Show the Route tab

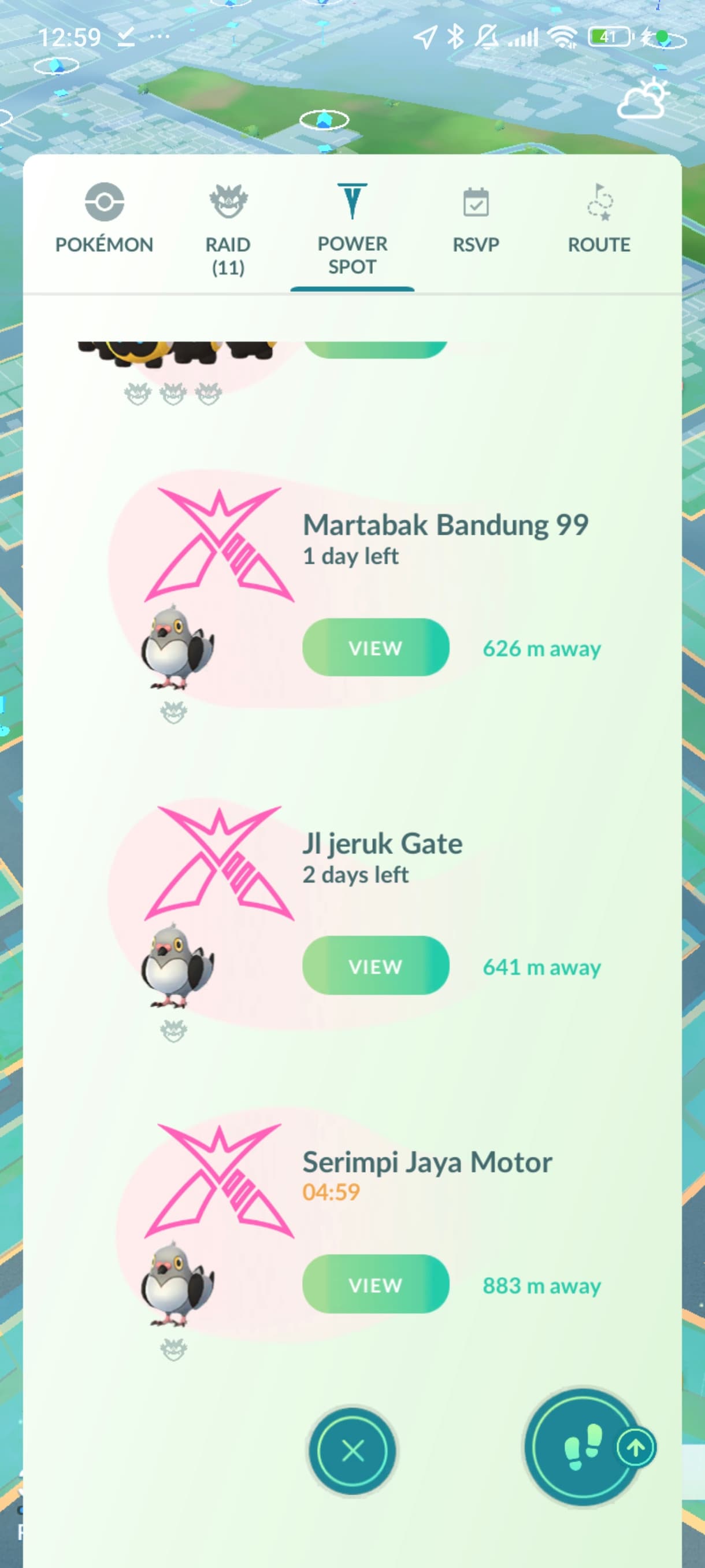(x=599, y=220)
